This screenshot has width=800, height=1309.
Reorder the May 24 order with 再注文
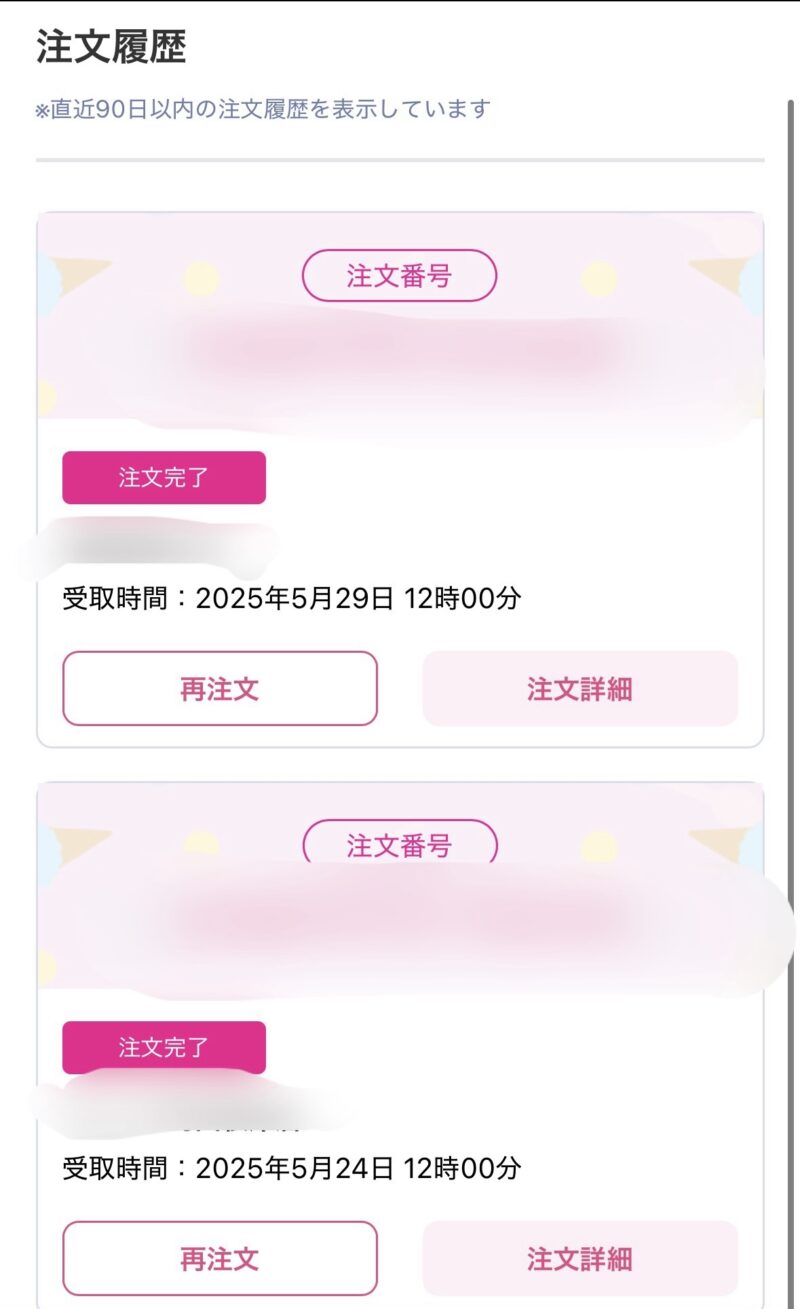coord(220,1258)
